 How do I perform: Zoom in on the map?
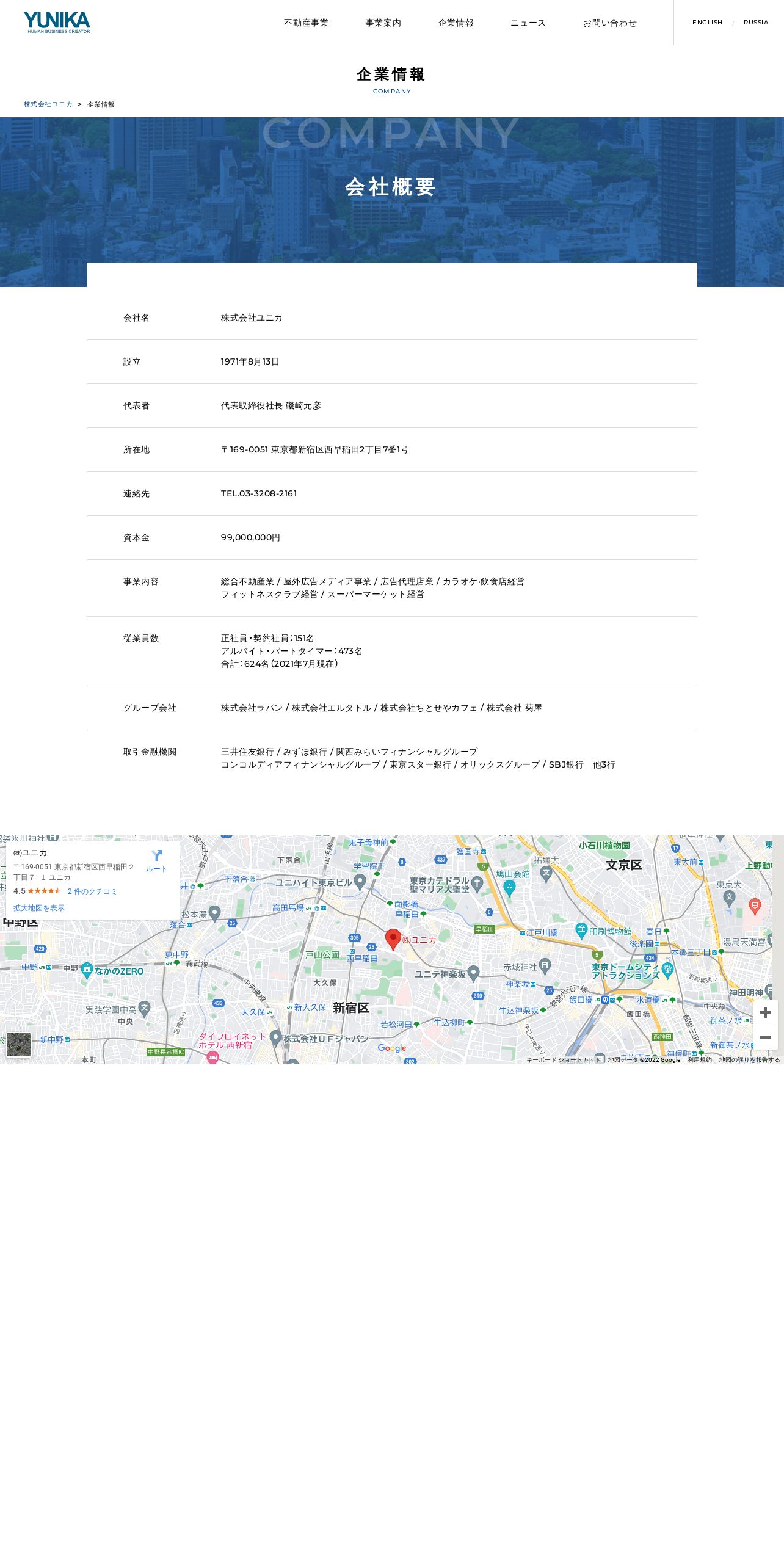[766, 1012]
